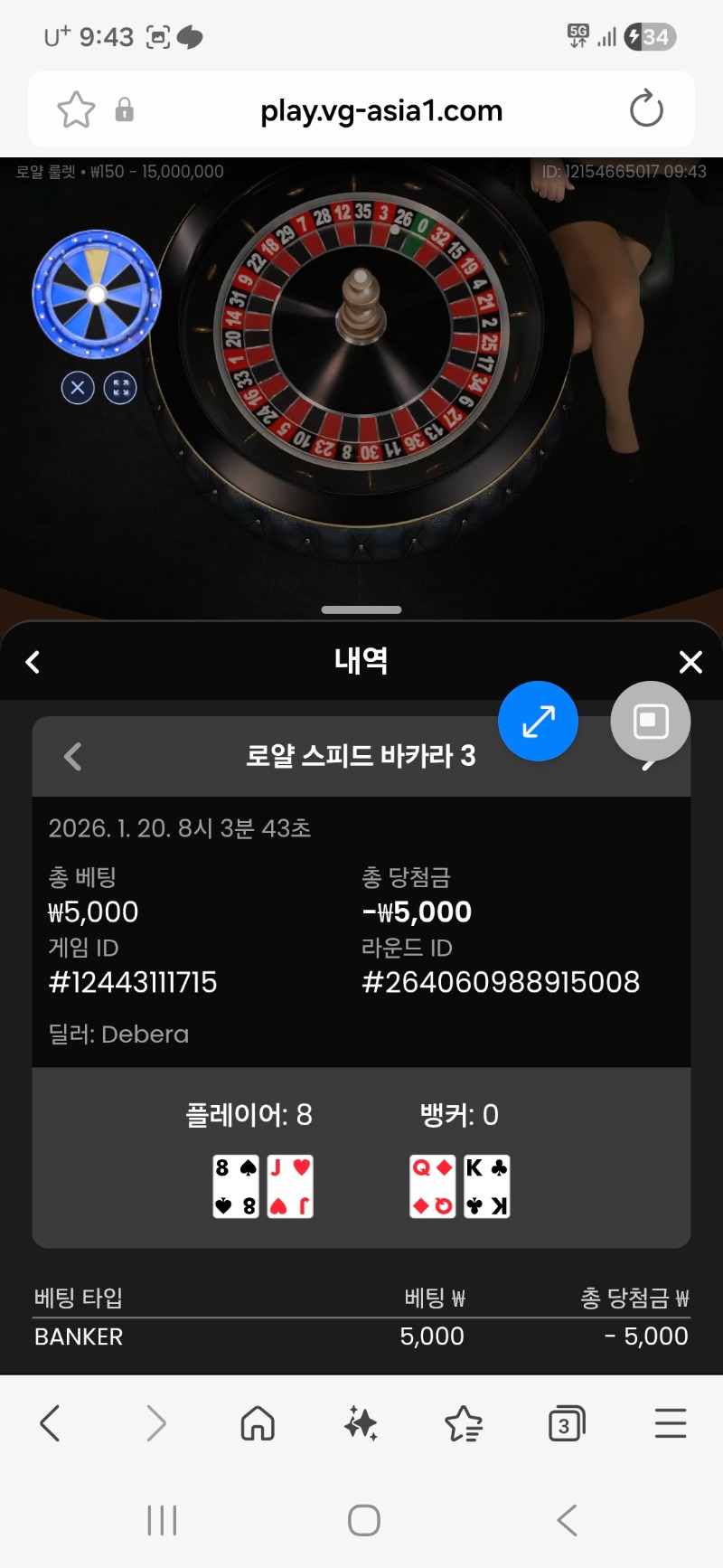
Task: Reload the page in the browser
Action: pyautogui.click(x=646, y=109)
